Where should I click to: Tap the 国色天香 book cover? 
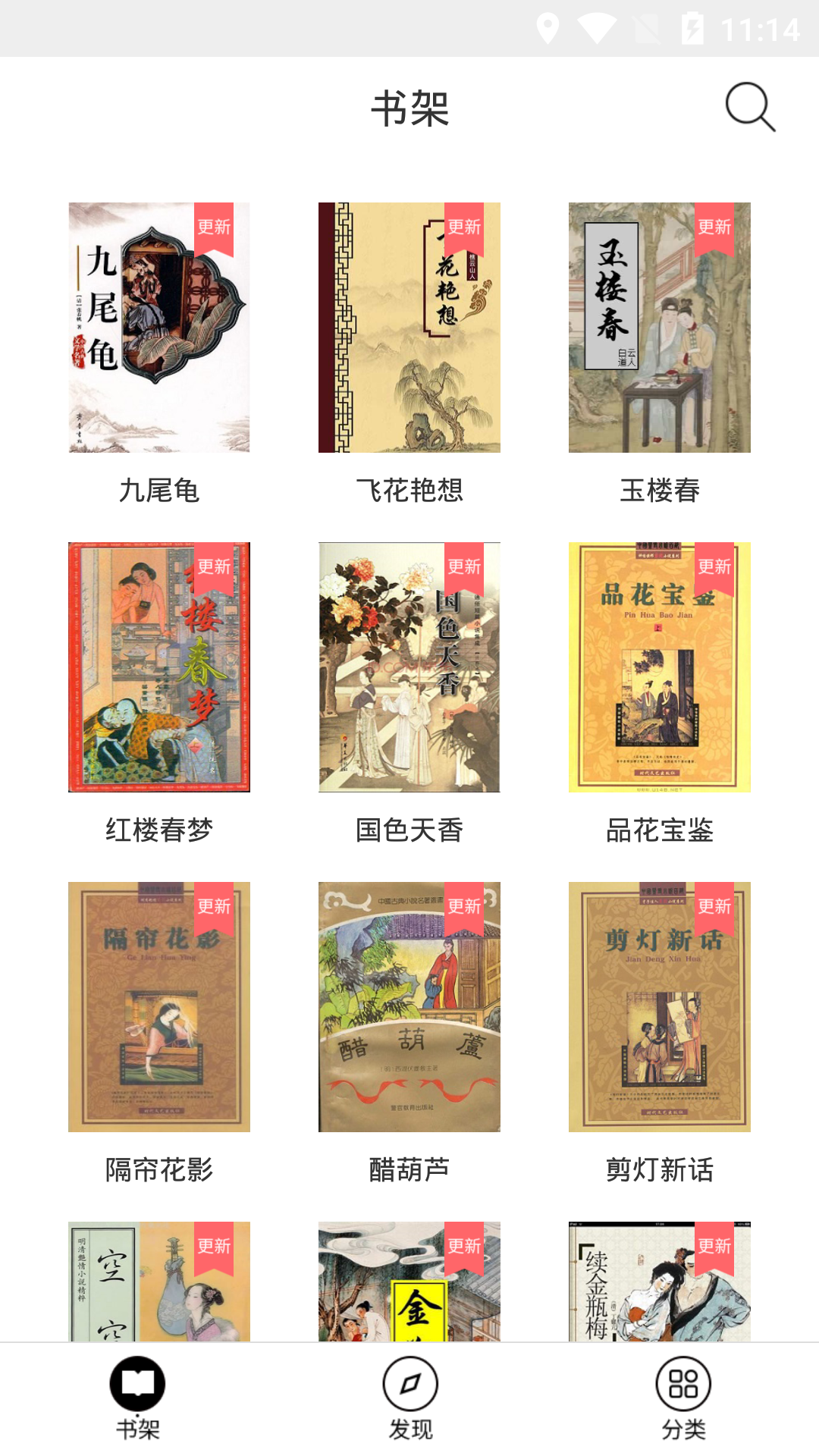[x=409, y=667]
